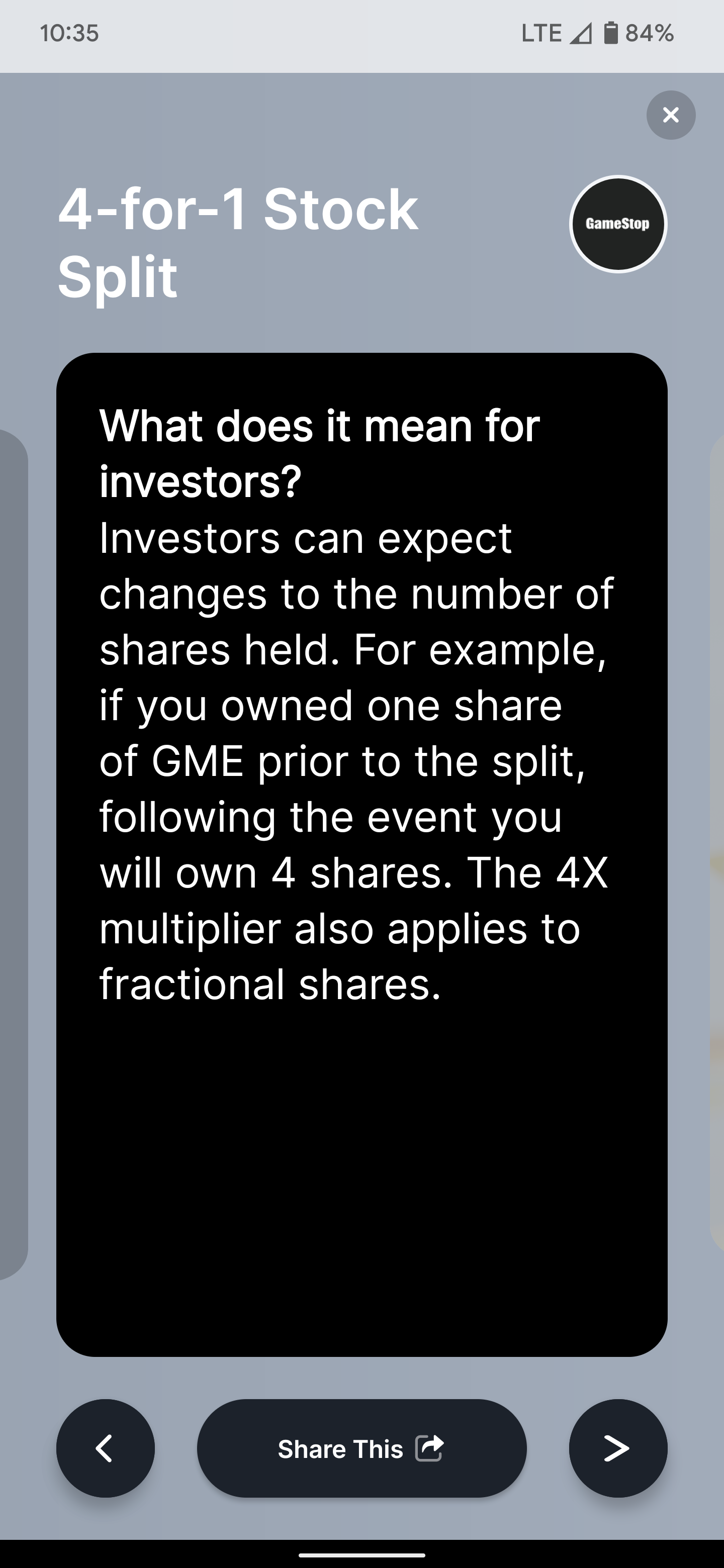Screen dimensions: 724x1568
Task: Share this stock split card
Action: [x=361, y=1448]
